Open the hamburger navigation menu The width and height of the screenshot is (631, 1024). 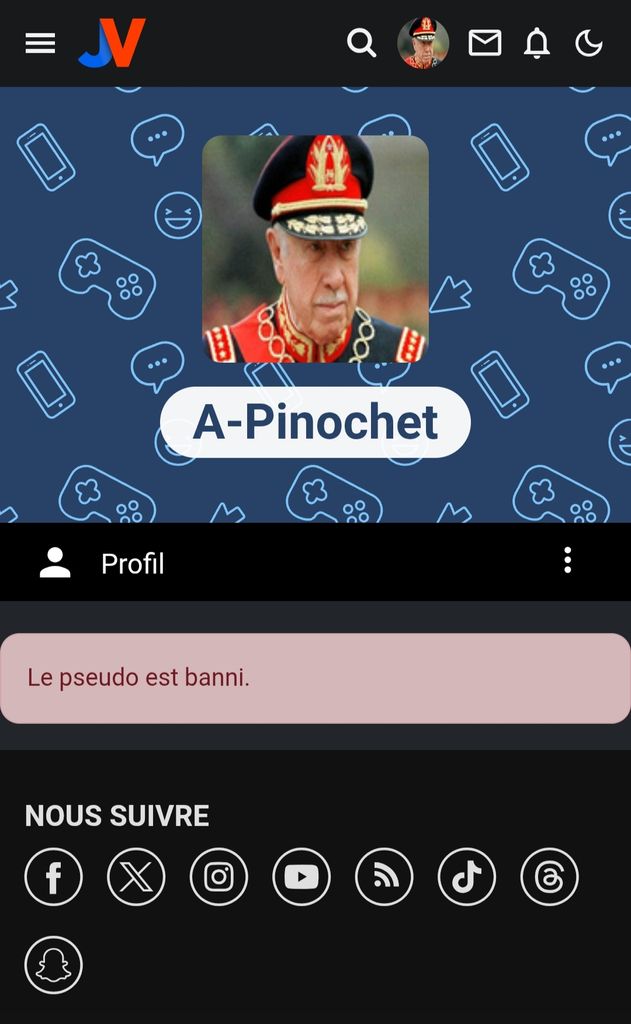[40, 43]
